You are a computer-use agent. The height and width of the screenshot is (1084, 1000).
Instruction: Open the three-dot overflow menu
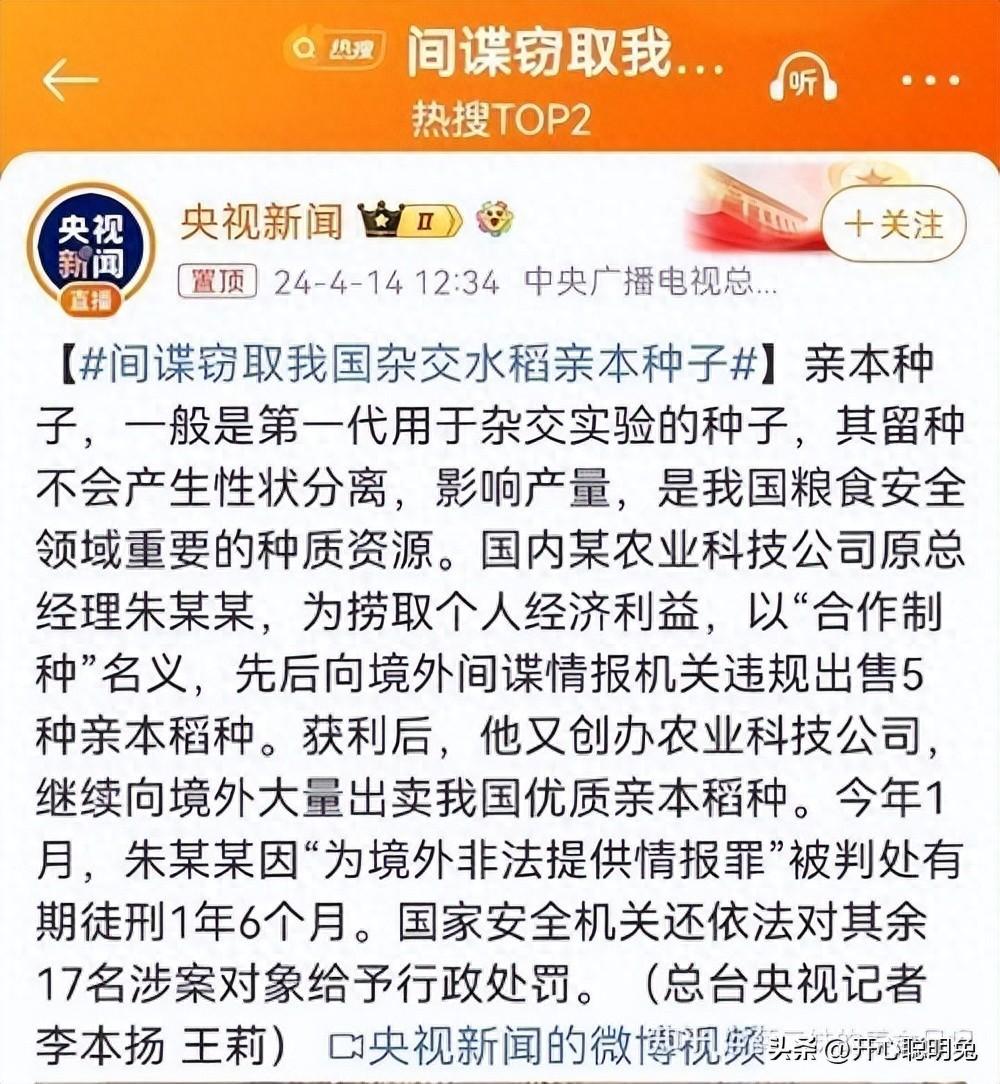tap(930, 81)
